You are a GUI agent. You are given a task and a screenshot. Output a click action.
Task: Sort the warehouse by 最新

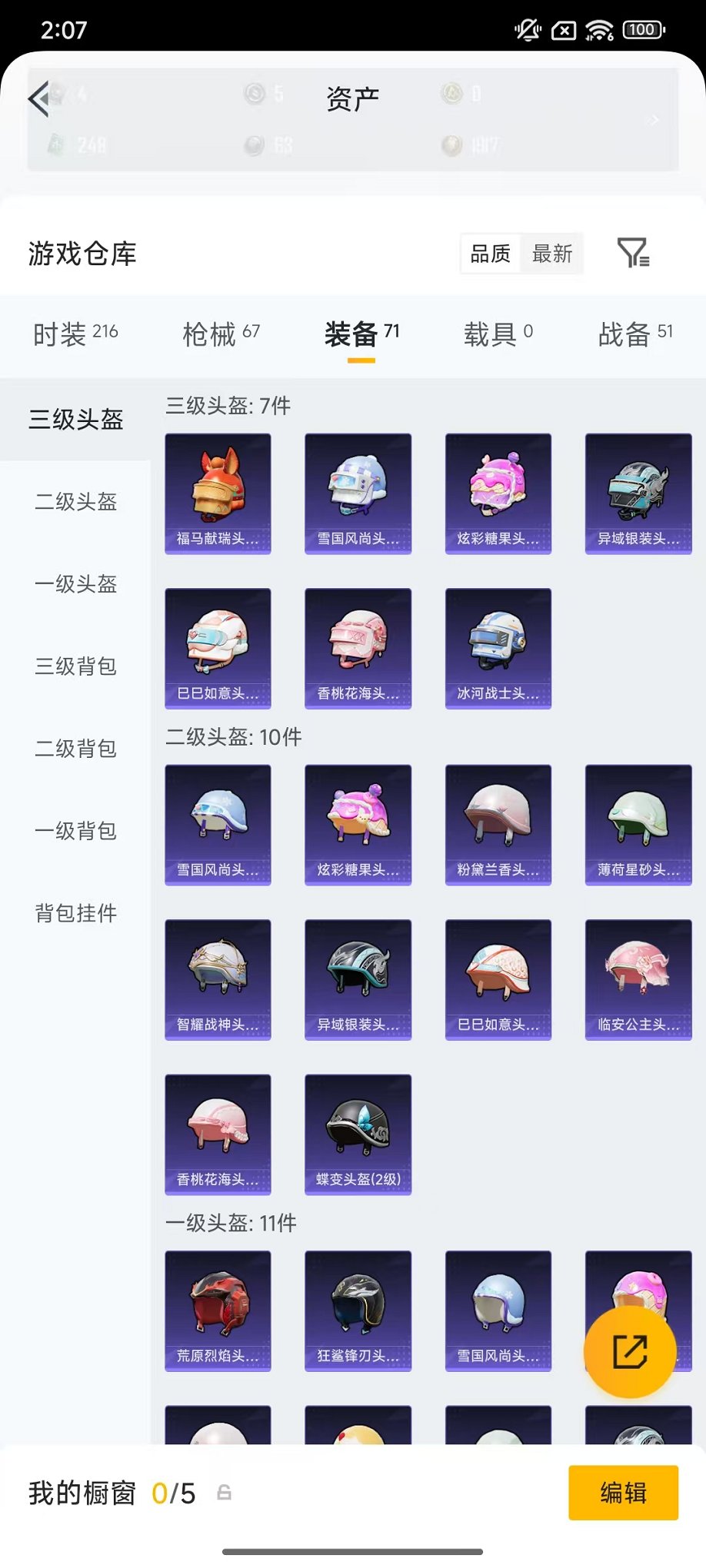coord(552,254)
